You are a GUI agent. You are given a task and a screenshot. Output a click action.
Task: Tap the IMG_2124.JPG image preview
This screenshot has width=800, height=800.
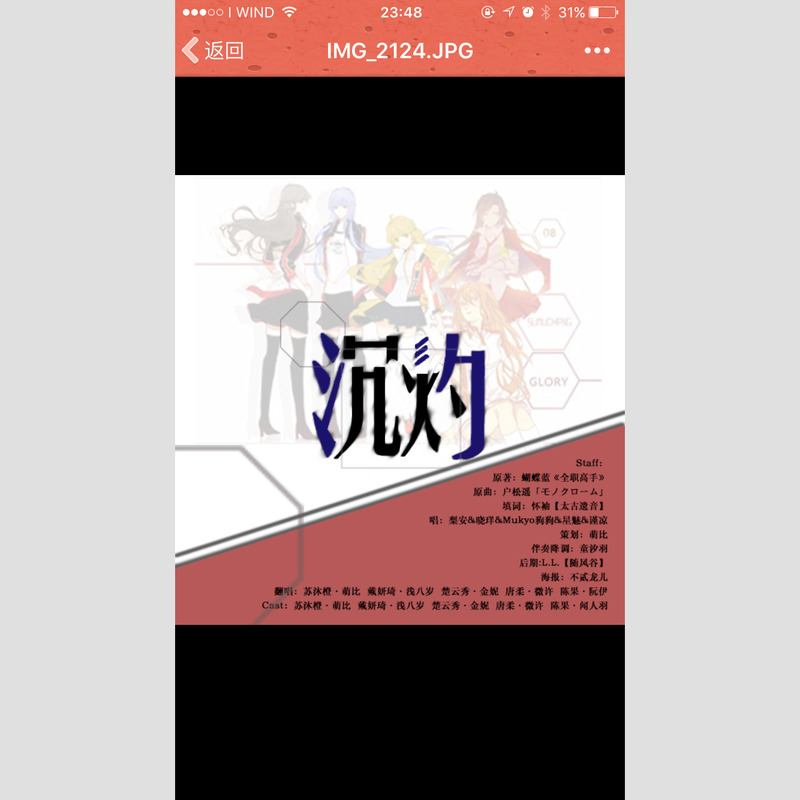point(400,400)
